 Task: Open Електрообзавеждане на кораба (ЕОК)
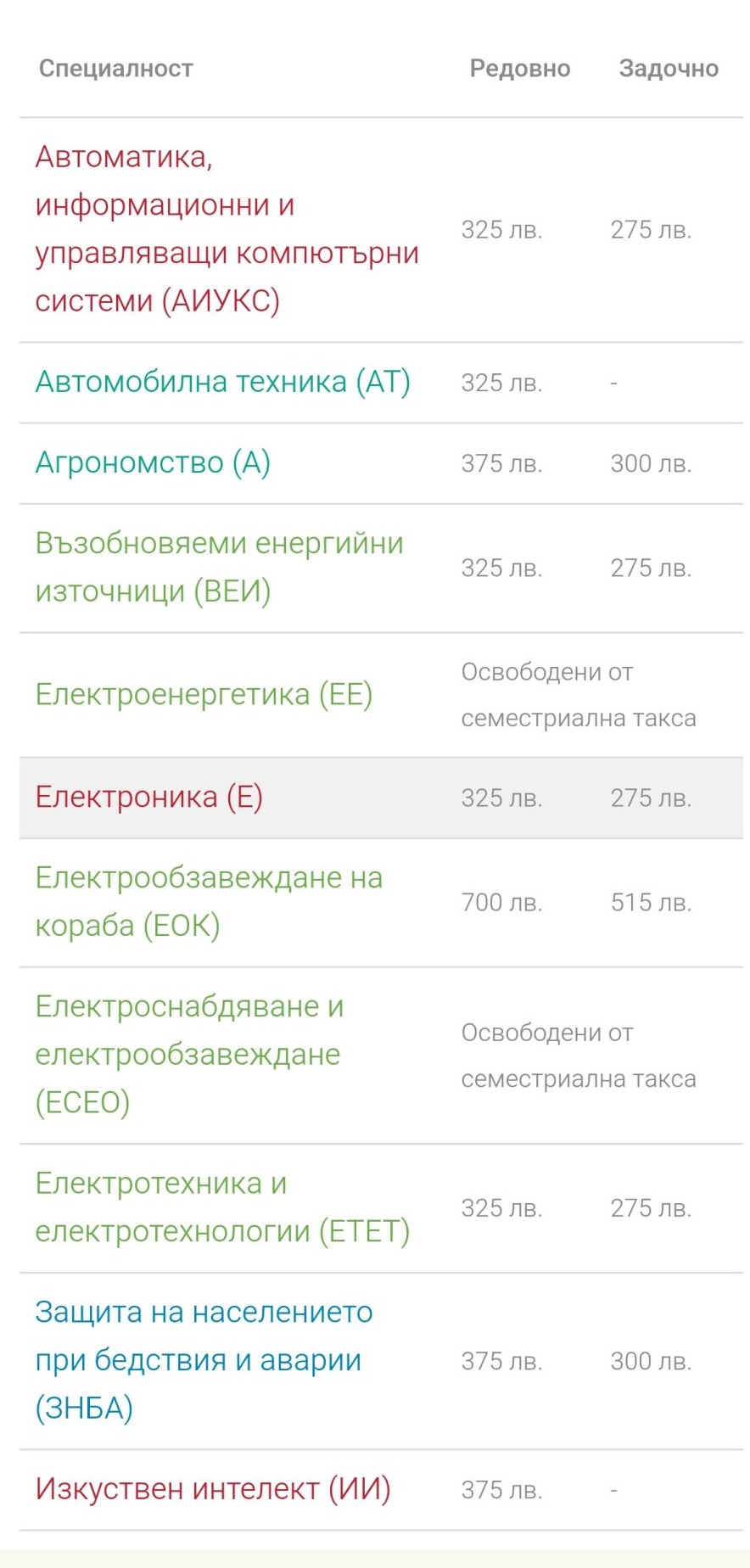point(209,901)
